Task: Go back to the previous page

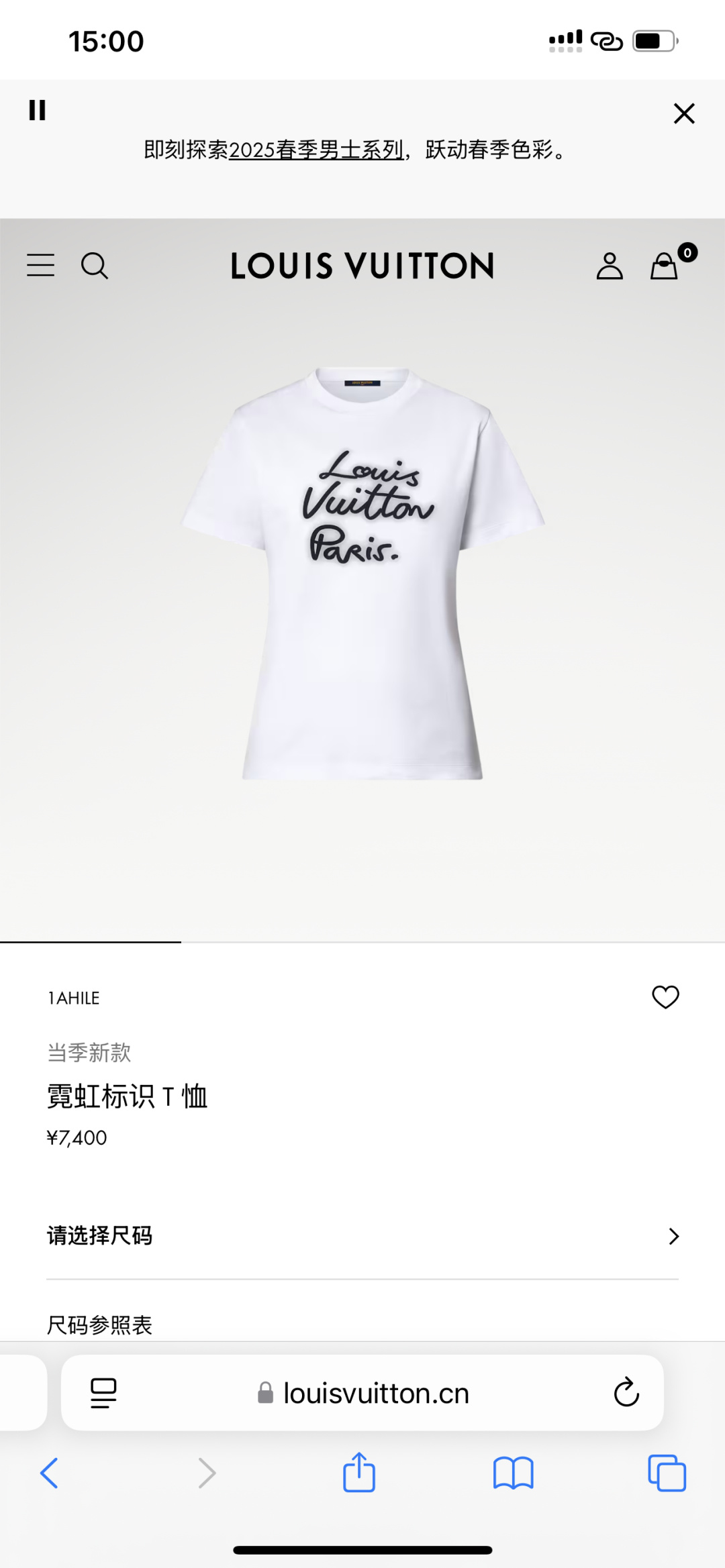Action: (50, 1473)
